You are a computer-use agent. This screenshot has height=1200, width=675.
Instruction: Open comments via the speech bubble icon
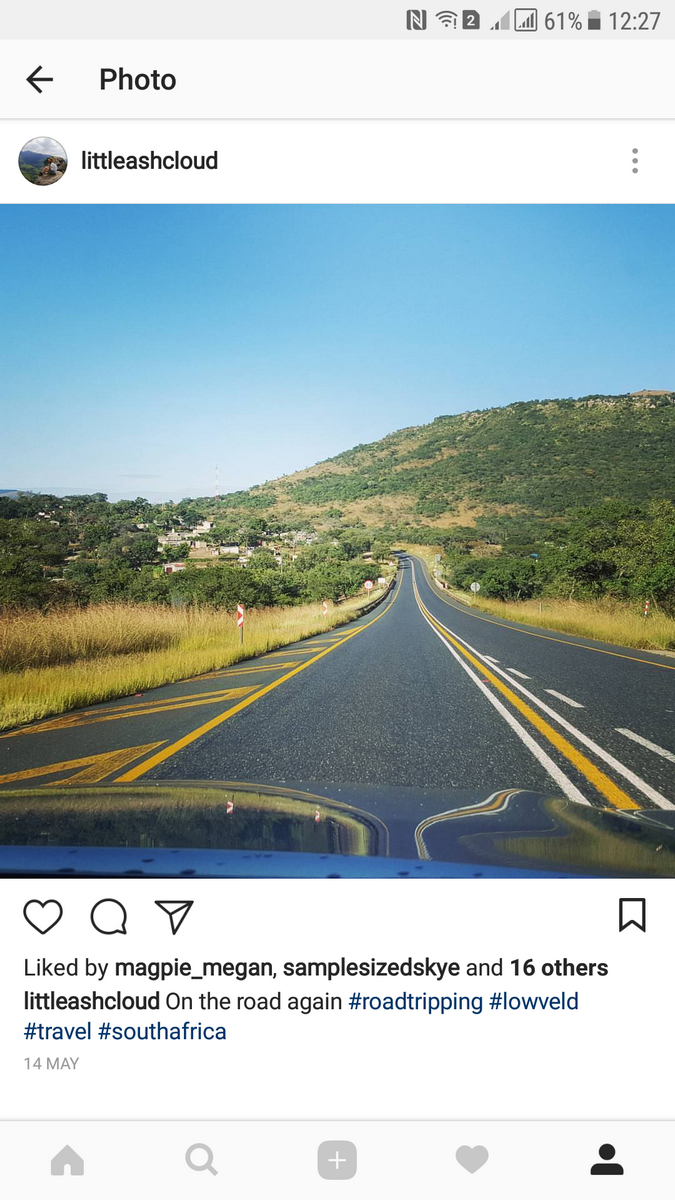[108, 916]
